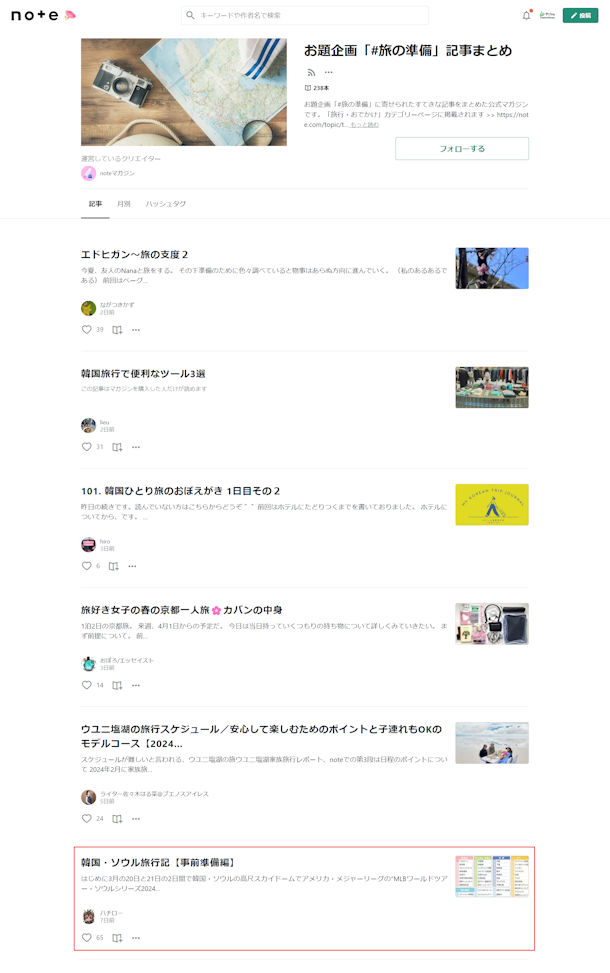The image size is (610, 973).
Task: Switch to the 月別 tab
Action: pyautogui.click(x=124, y=203)
